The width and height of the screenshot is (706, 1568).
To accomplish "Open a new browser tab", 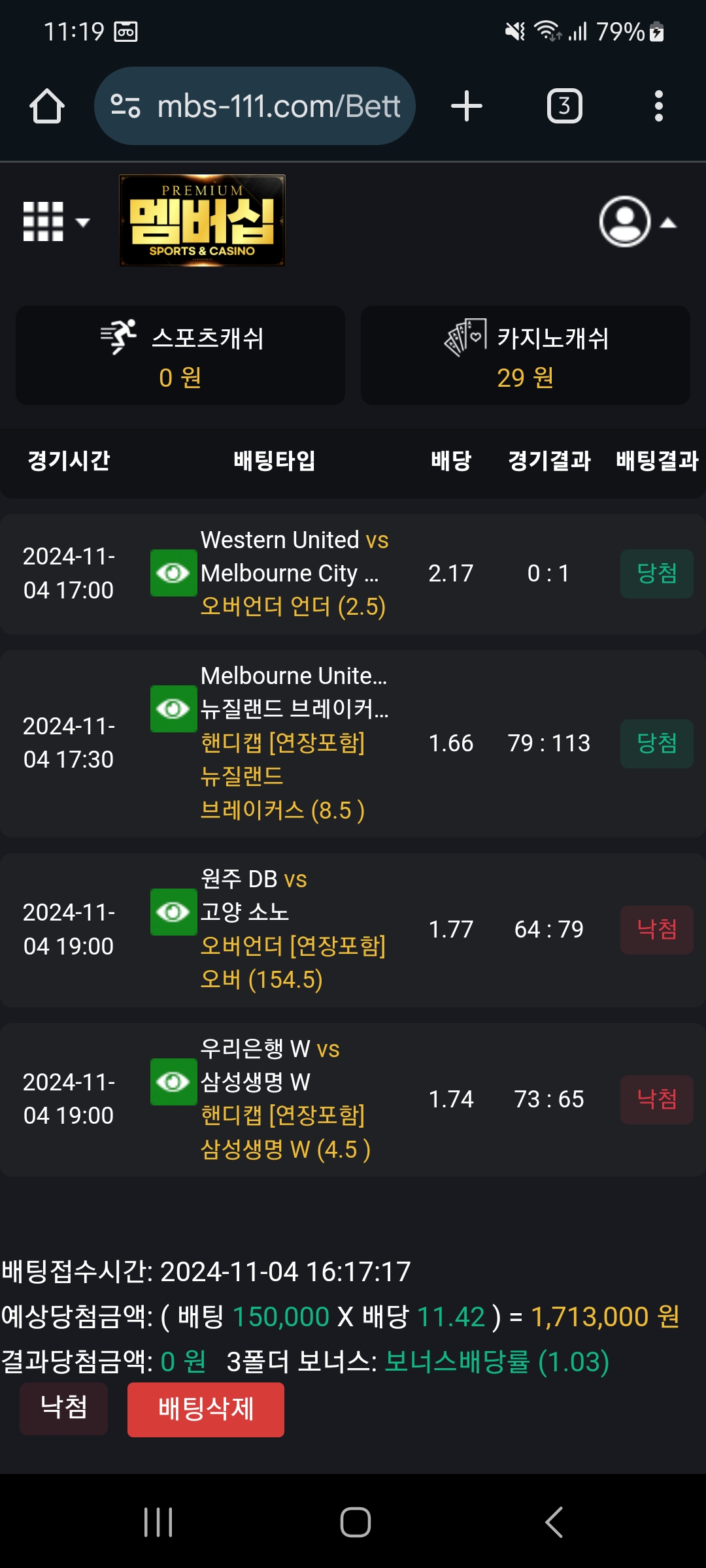I will tap(467, 106).
